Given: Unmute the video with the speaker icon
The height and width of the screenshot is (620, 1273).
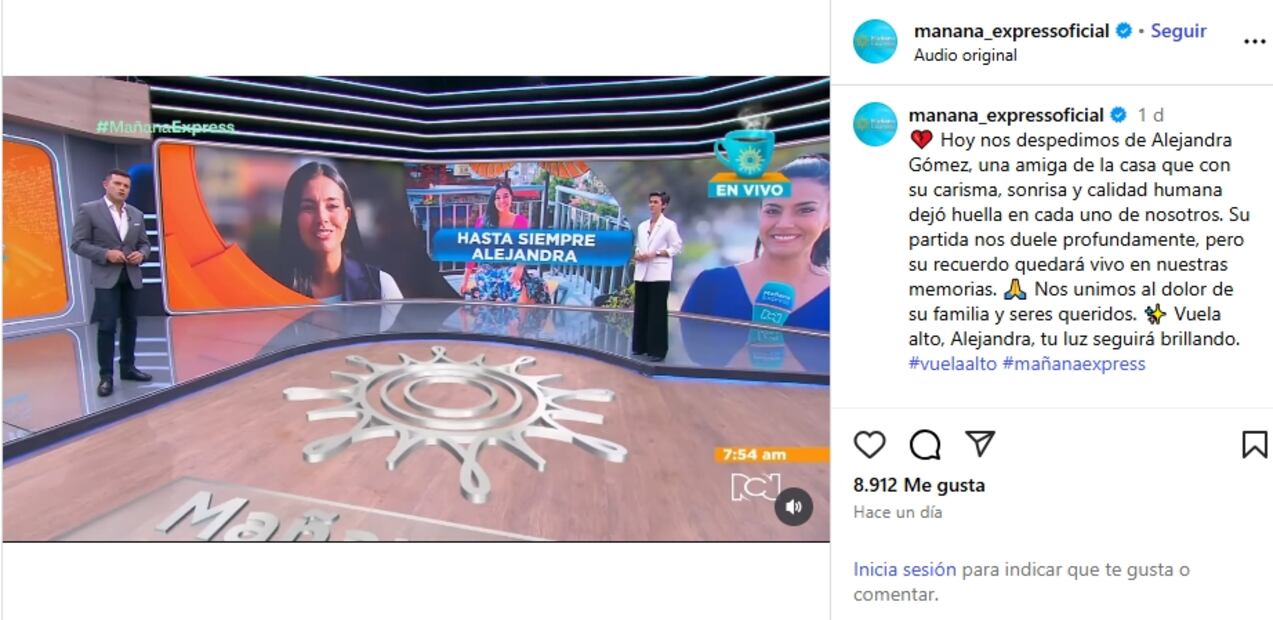Looking at the screenshot, I should click(794, 506).
